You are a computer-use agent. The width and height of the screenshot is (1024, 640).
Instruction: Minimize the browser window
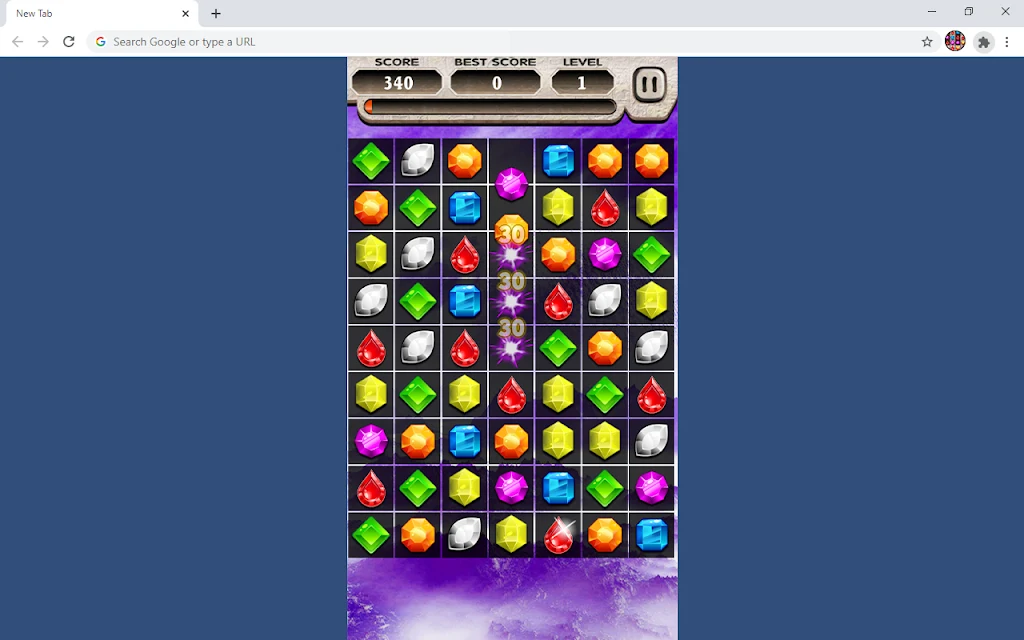tap(932, 12)
